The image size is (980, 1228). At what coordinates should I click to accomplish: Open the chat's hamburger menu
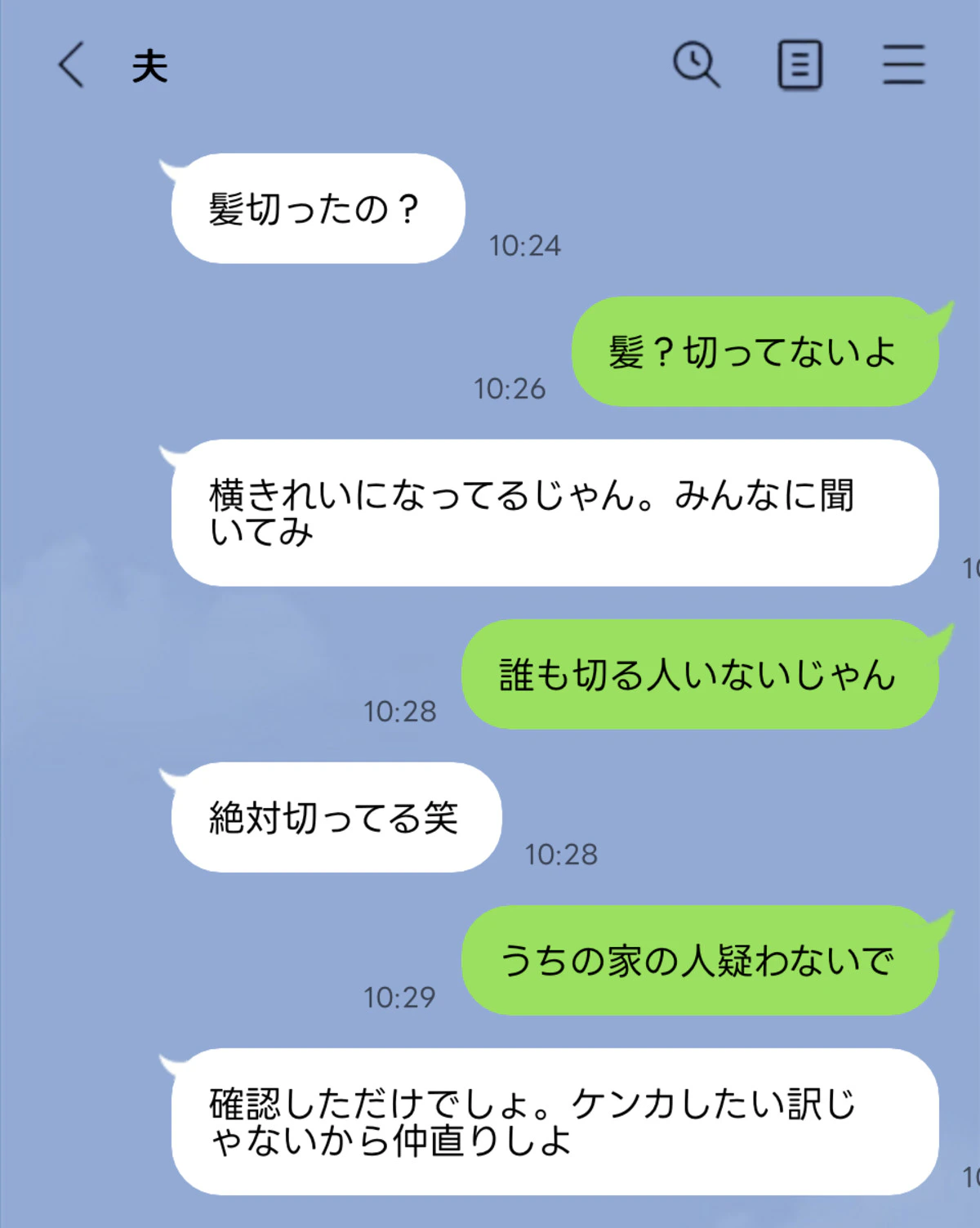coord(903,65)
